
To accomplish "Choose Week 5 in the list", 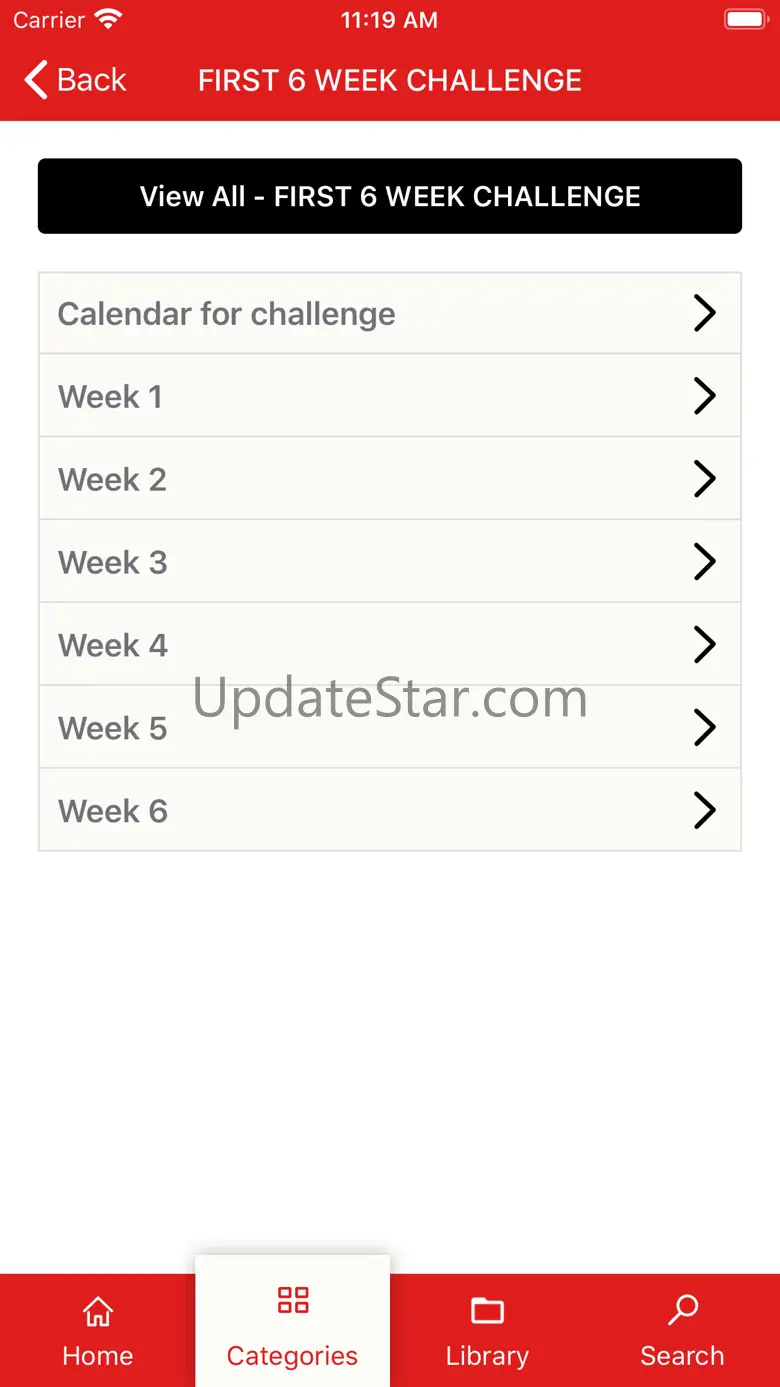I will pyautogui.click(x=390, y=729).
